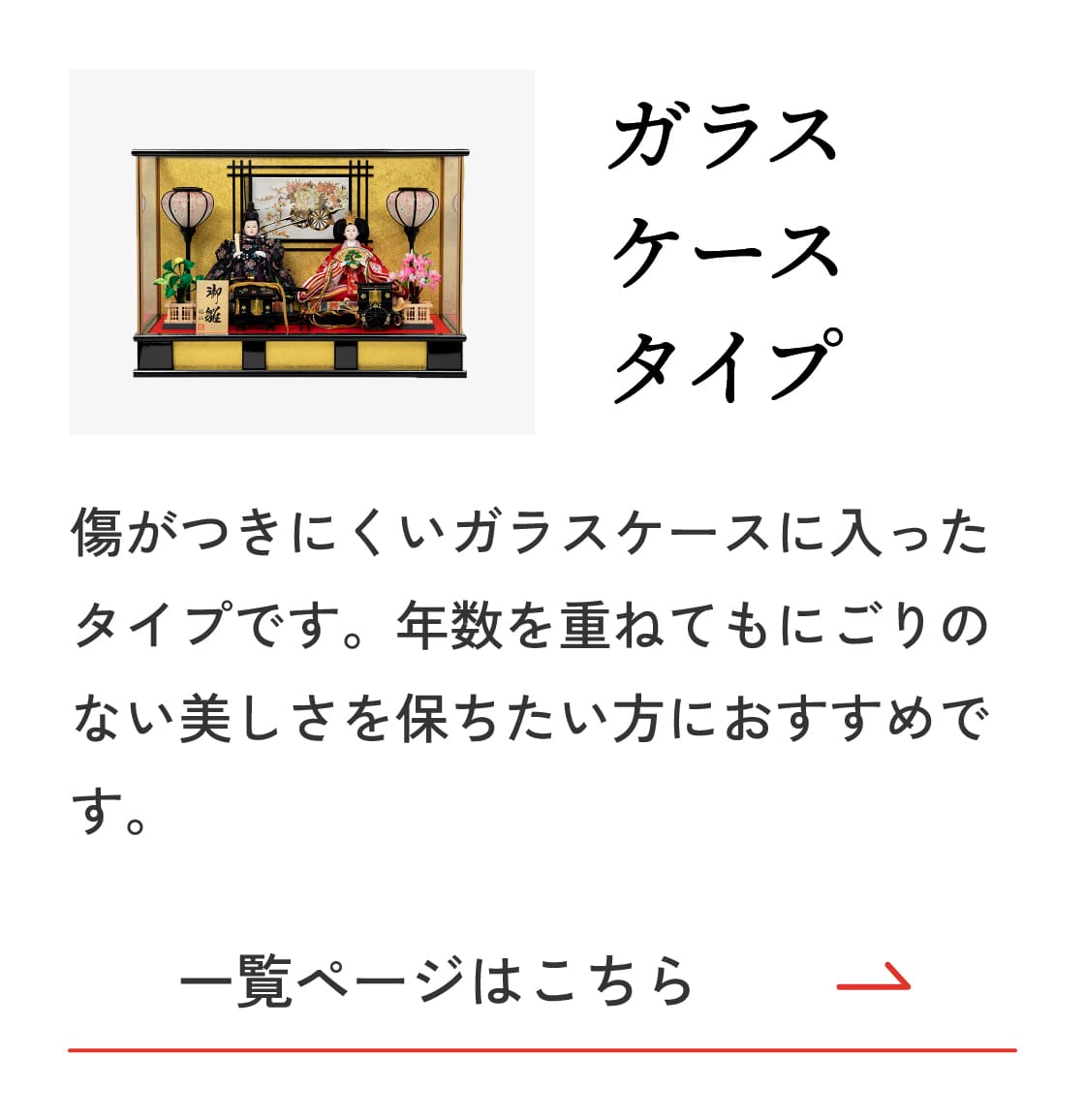This screenshot has height=1120, width=1085.
Task: Open the 一覧ページはこちら link
Action: click(x=541, y=980)
